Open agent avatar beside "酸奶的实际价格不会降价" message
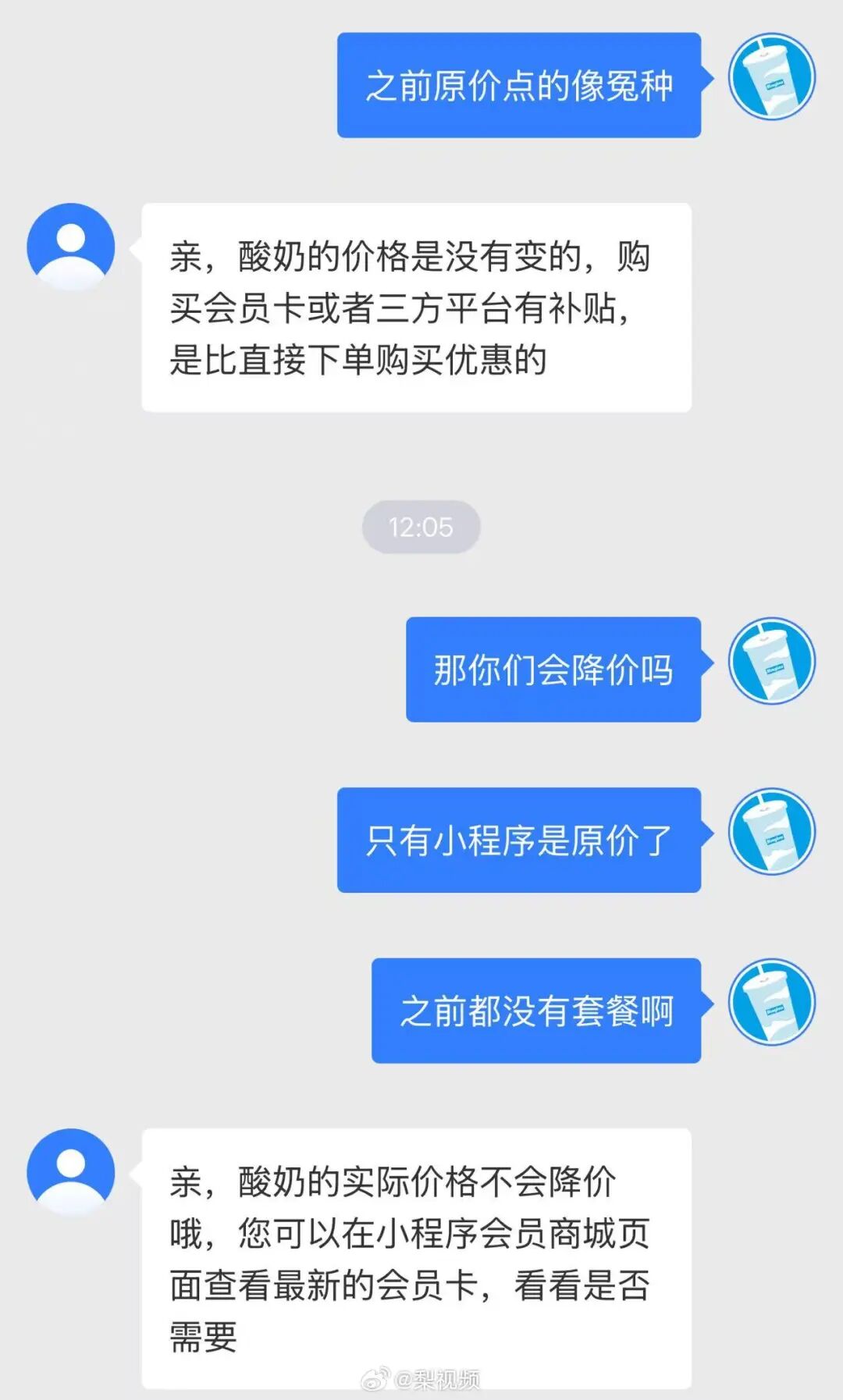The width and height of the screenshot is (843, 1400). click(x=71, y=1172)
